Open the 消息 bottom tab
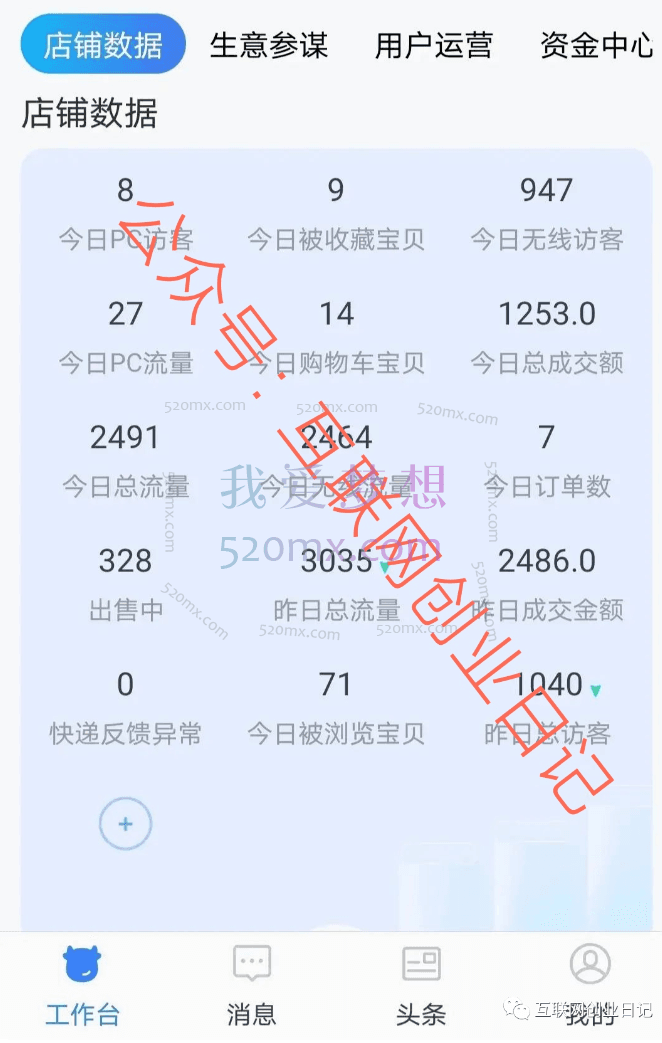Image resolution: width=662 pixels, height=1043 pixels. click(x=251, y=986)
